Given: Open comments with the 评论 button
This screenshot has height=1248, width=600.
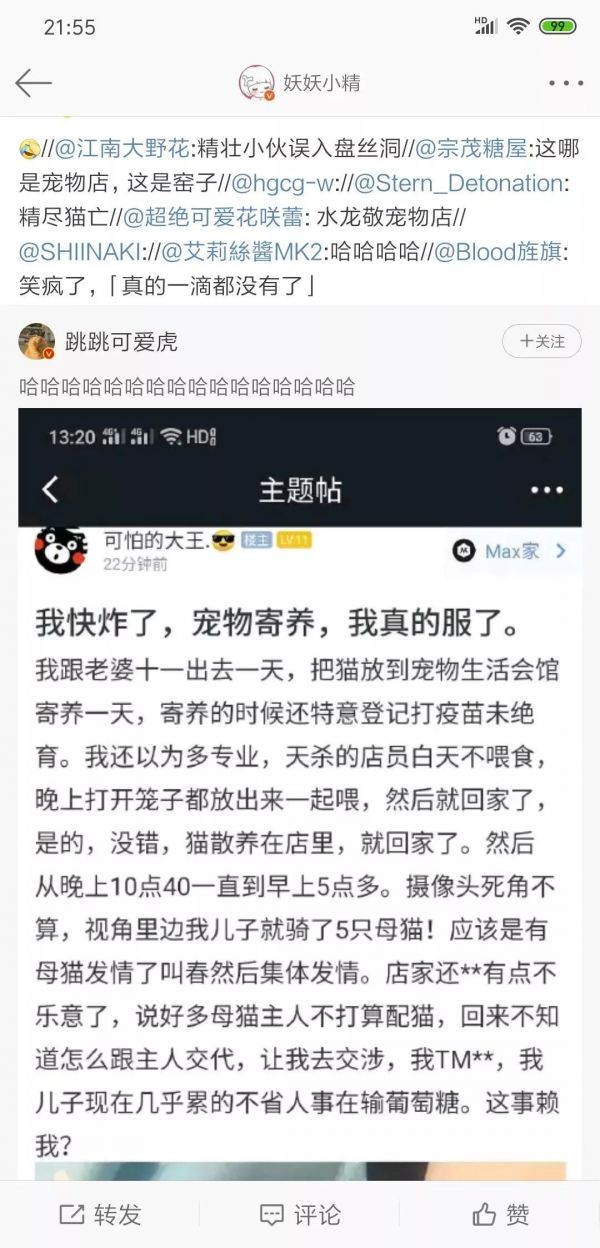Looking at the screenshot, I should tap(300, 1214).
